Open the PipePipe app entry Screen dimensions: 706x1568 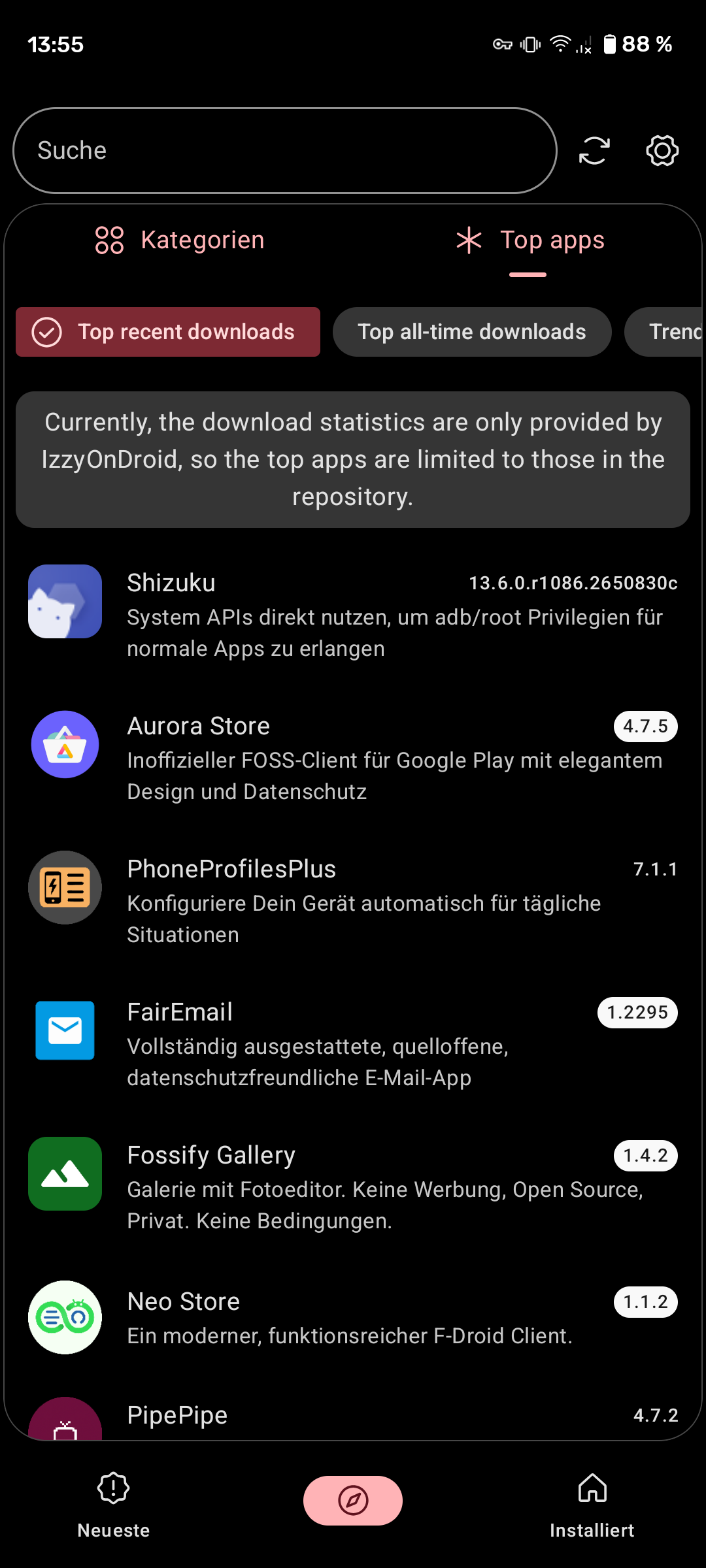pyautogui.click(x=353, y=1416)
